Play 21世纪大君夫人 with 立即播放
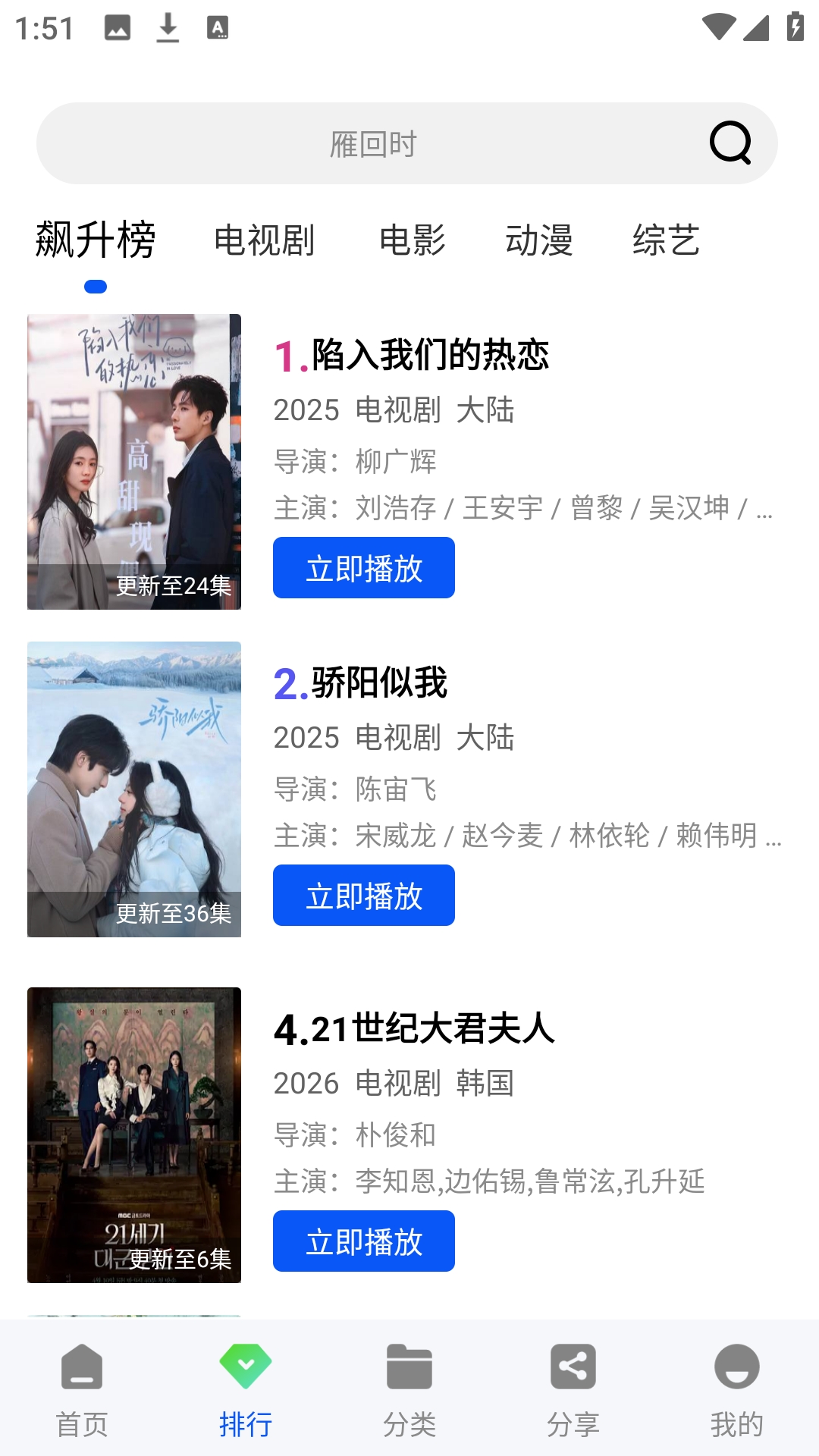The image size is (819, 1456). 364,1241
